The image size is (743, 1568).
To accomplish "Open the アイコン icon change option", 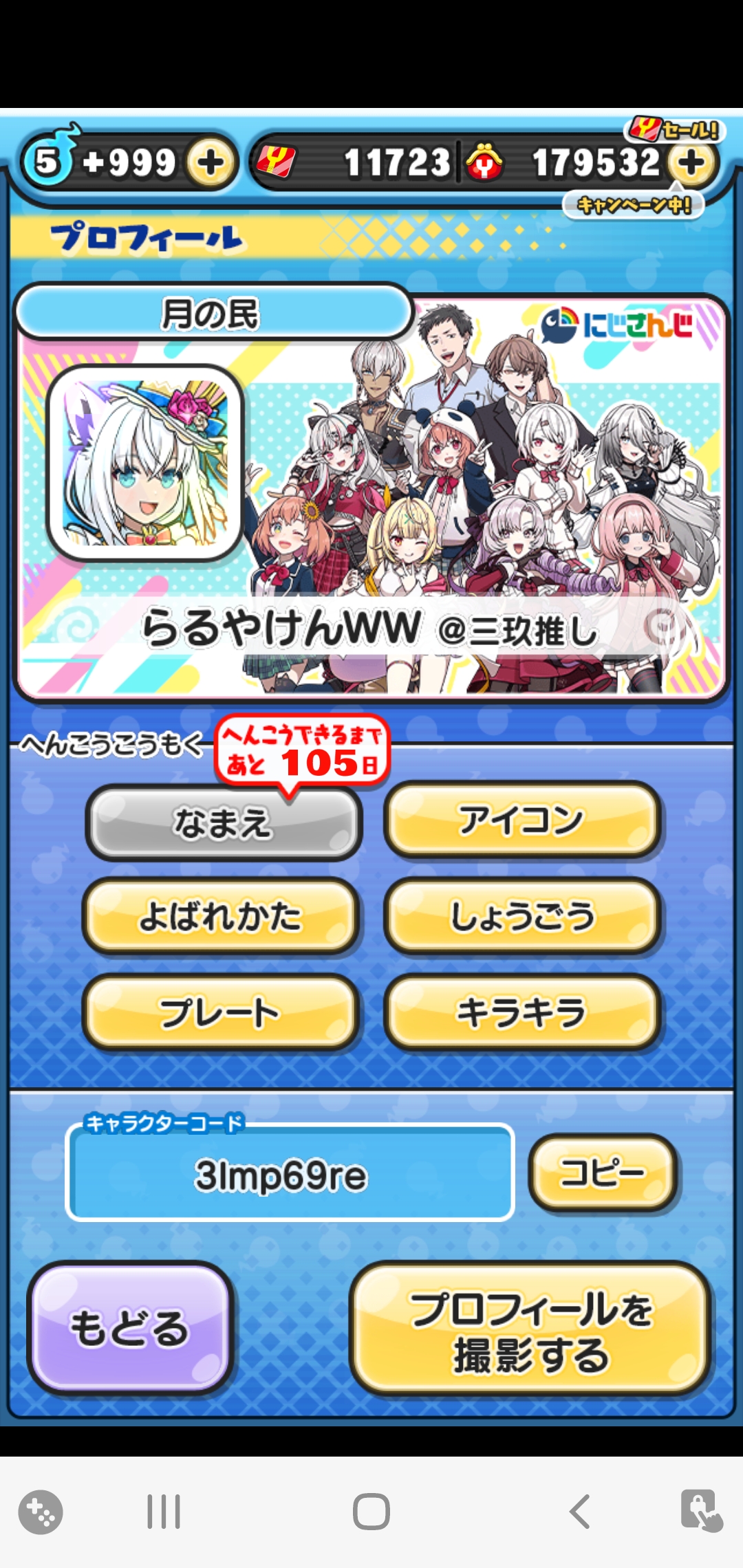I will (522, 820).
